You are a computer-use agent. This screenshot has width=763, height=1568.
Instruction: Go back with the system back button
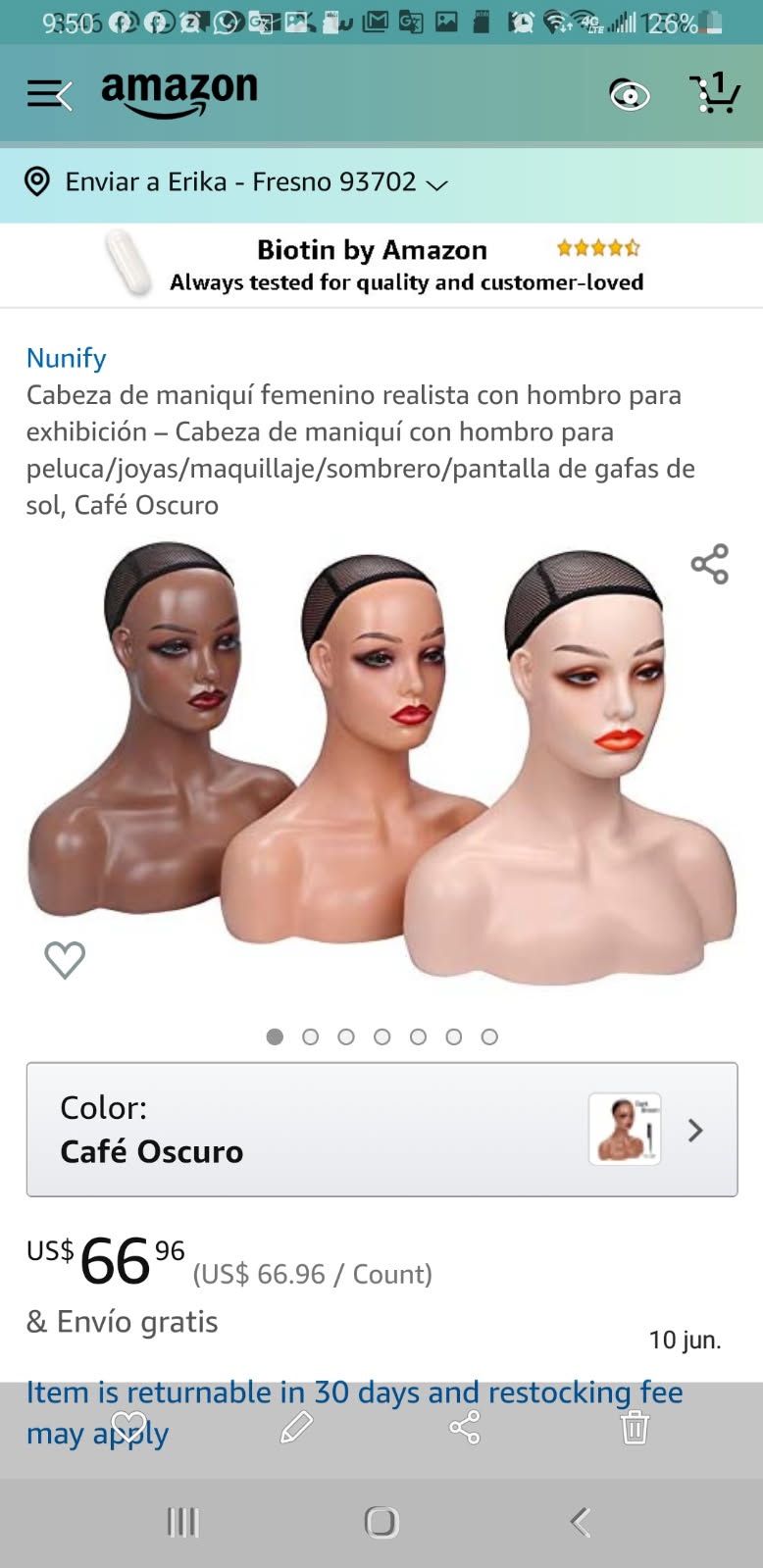[x=581, y=1521]
